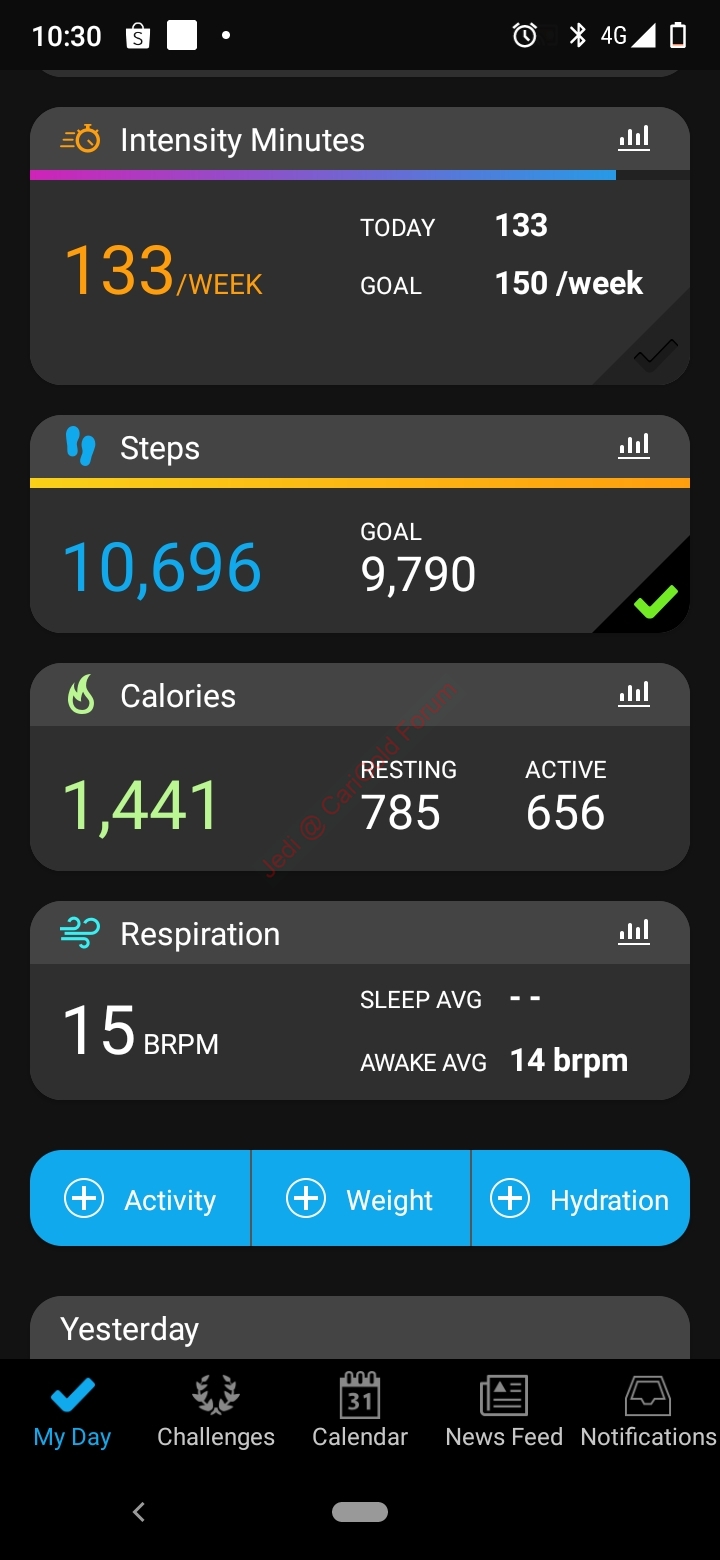
Task: Open the Calories card showing 1,441
Action: (x=360, y=767)
